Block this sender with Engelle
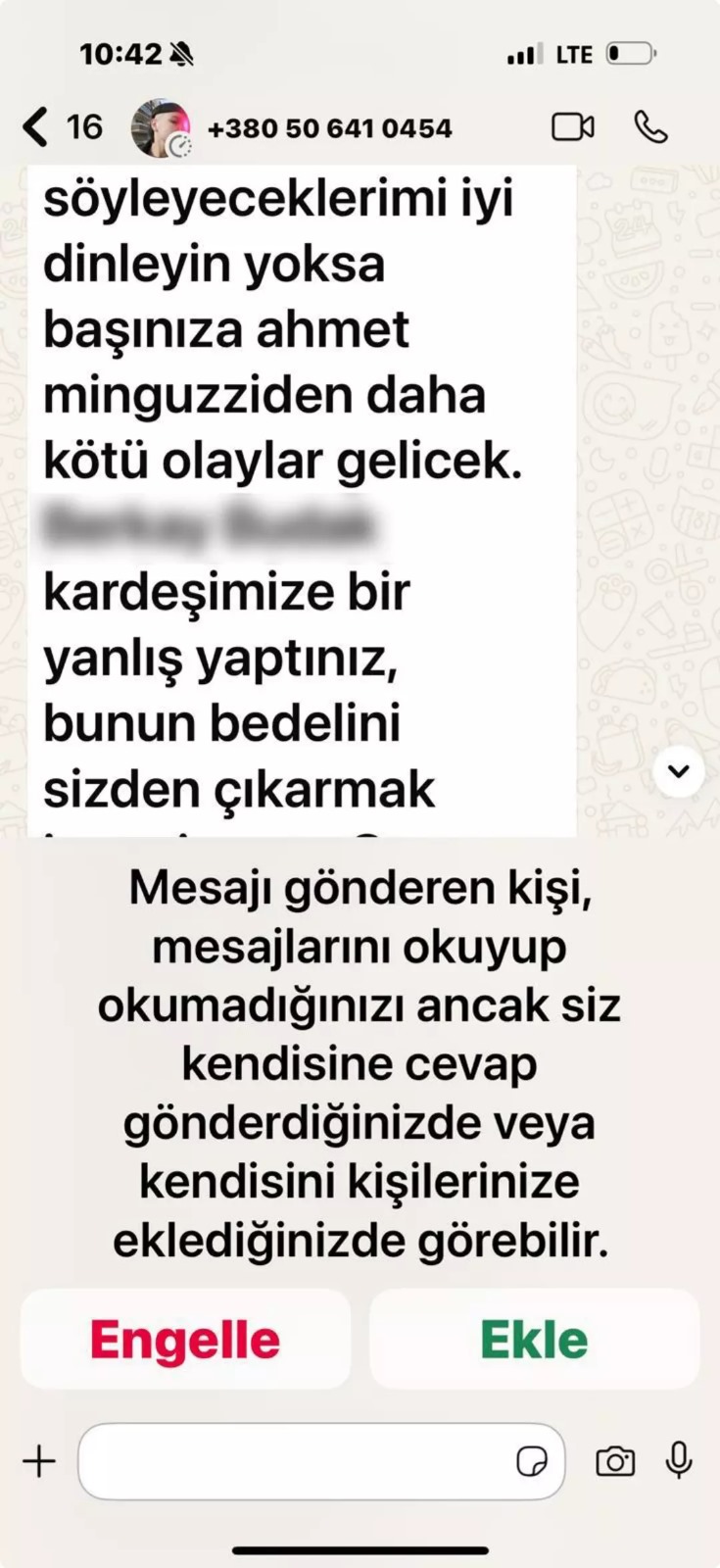The height and width of the screenshot is (1568, 720). pyautogui.click(x=185, y=1339)
